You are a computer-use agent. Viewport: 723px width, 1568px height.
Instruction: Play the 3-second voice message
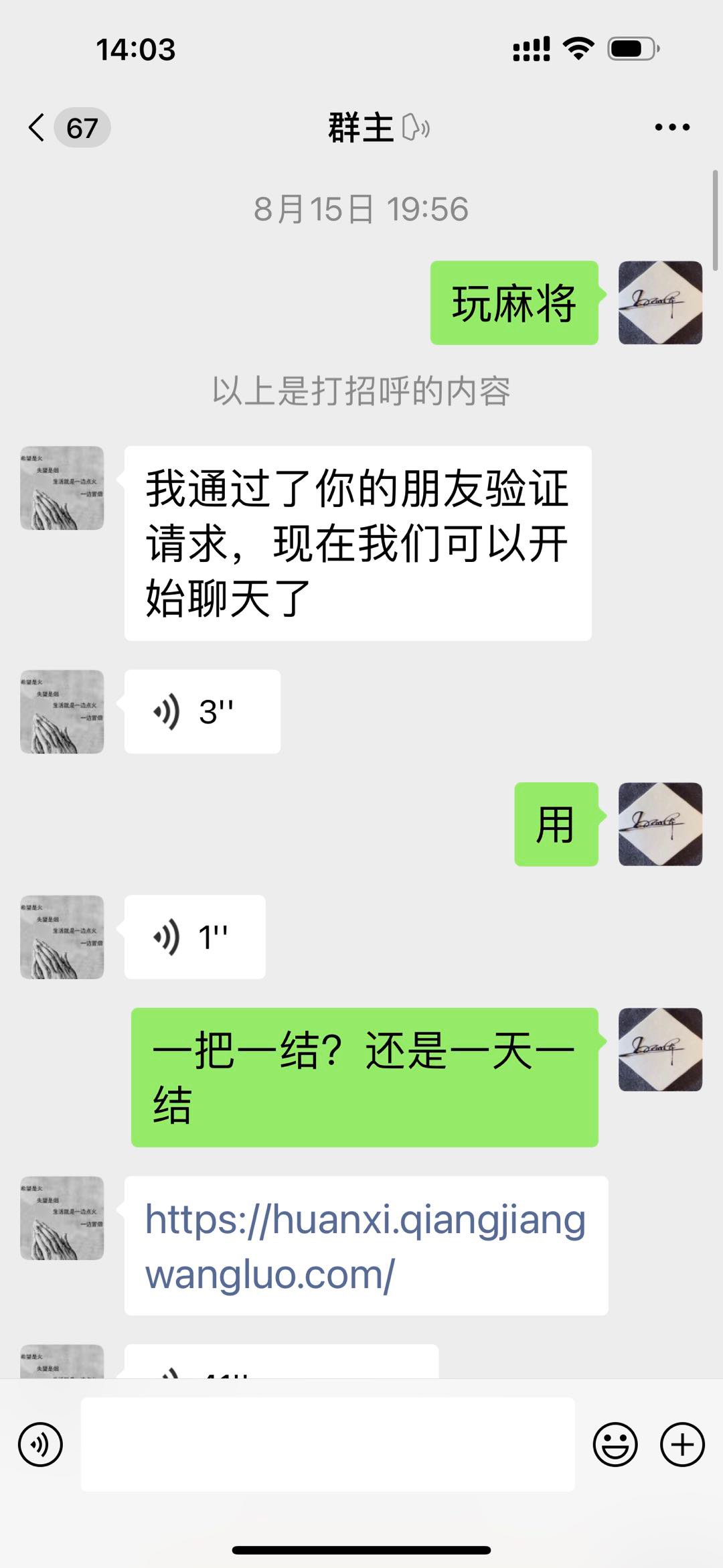tap(202, 711)
